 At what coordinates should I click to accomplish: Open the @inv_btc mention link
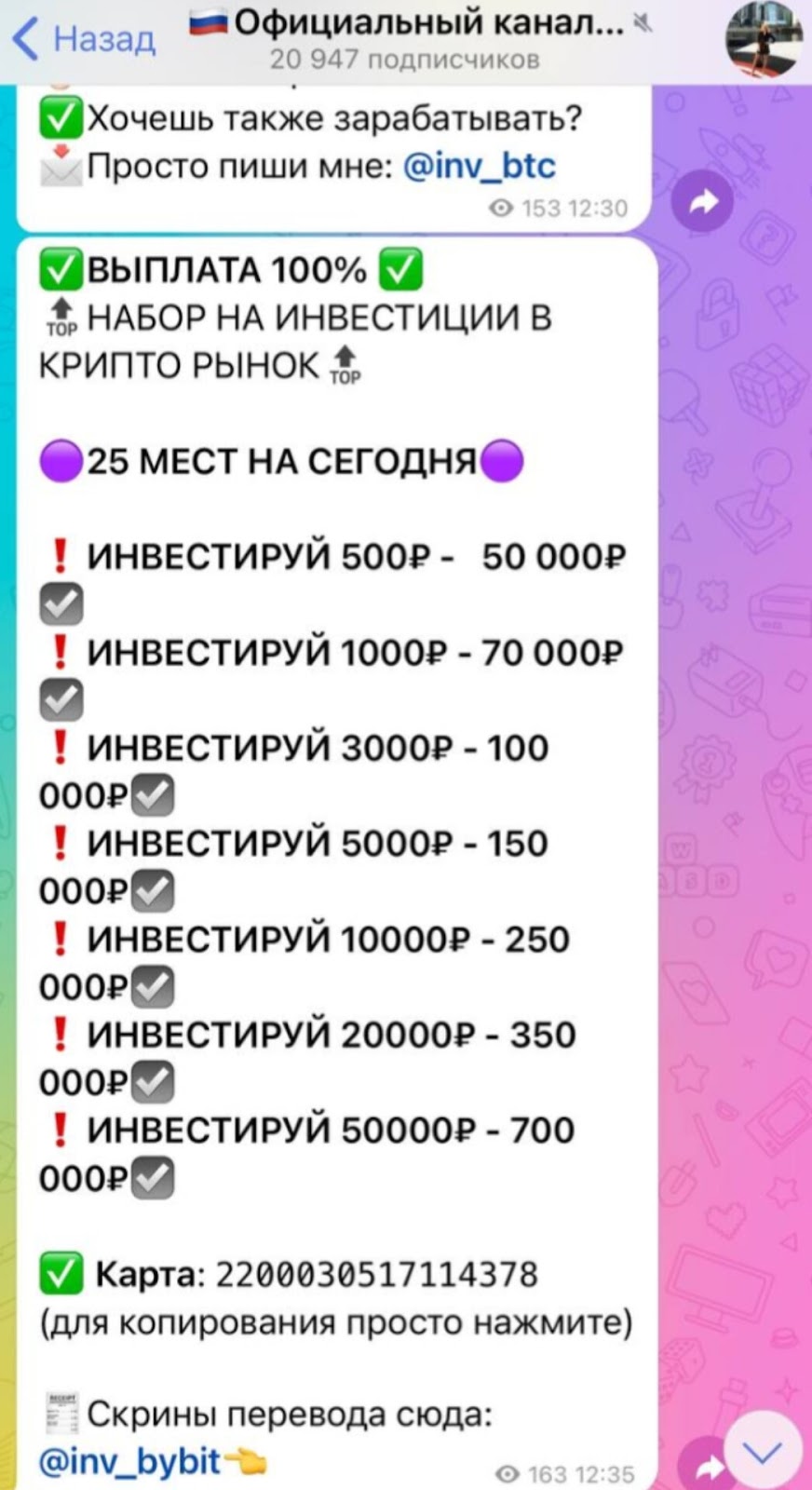480,167
